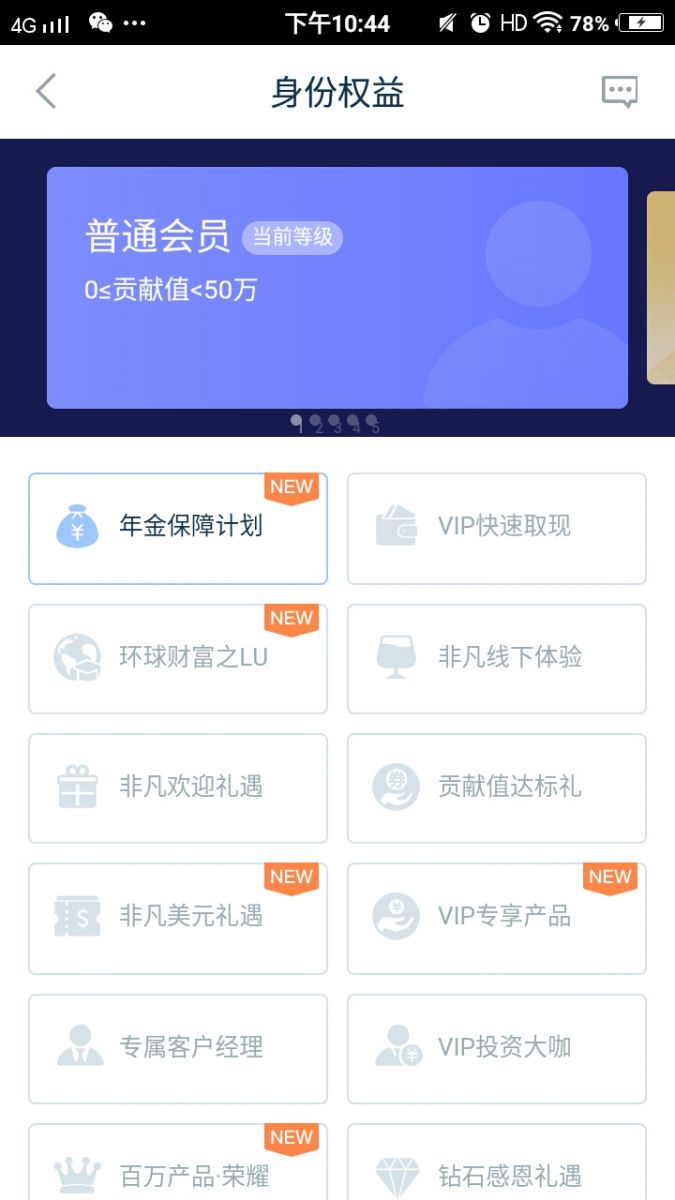
Task: Open 非凡欢迎礼遇 benefit
Action: pos(178,788)
